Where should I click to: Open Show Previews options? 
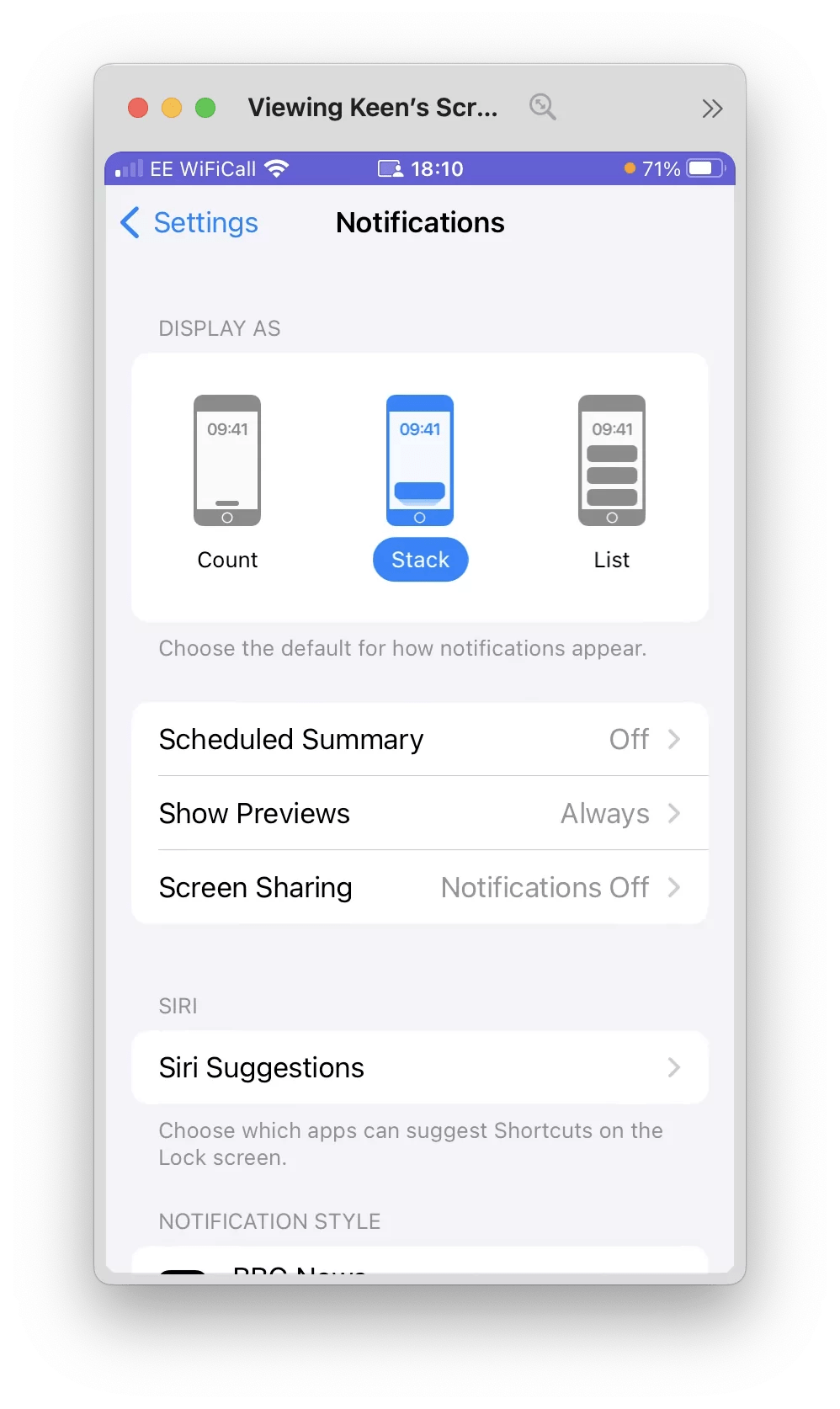419,813
